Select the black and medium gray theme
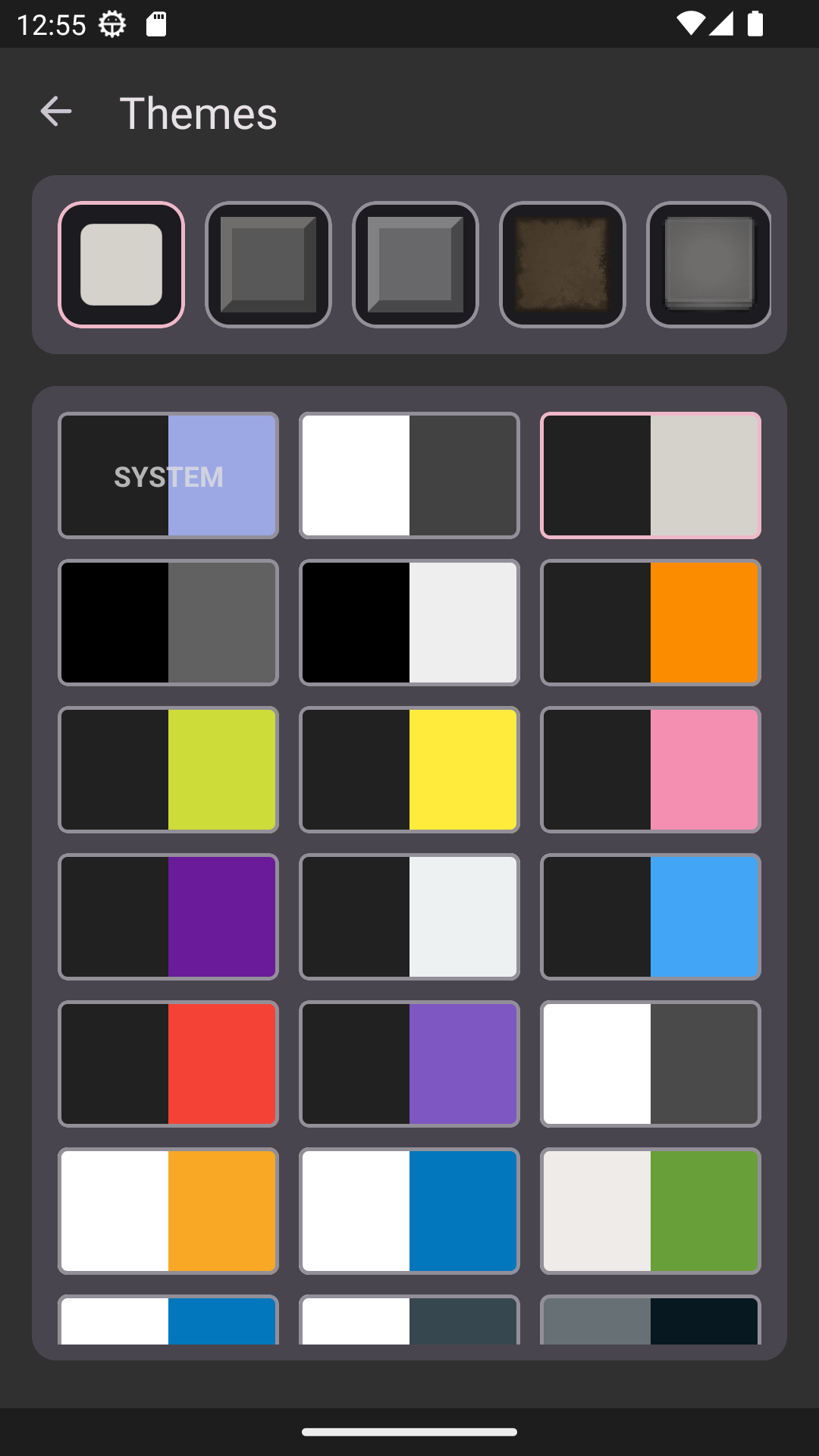The height and width of the screenshot is (1456, 819). click(168, 623)
